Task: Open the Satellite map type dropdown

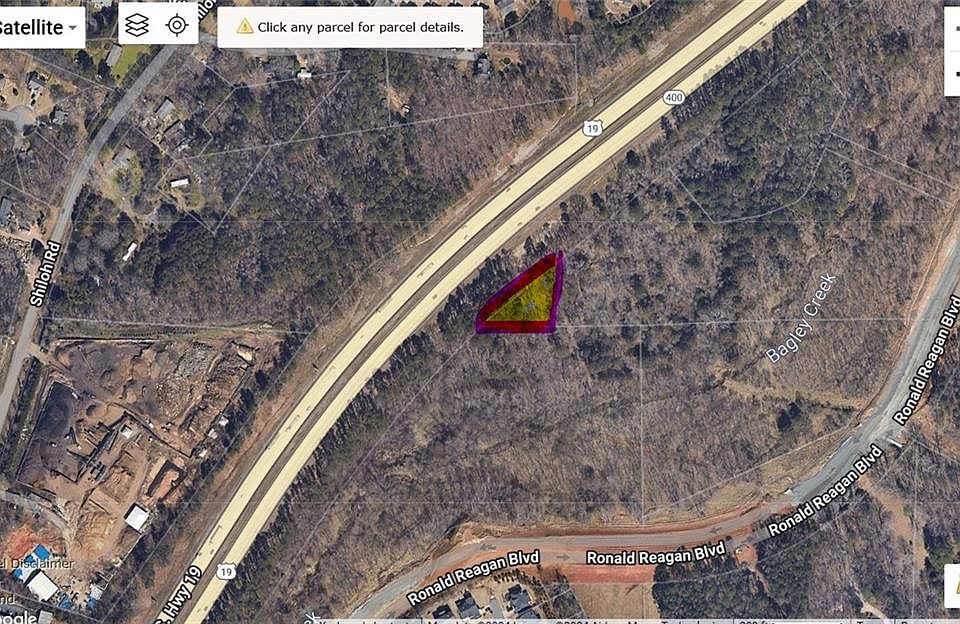Action: pos(40,28)
